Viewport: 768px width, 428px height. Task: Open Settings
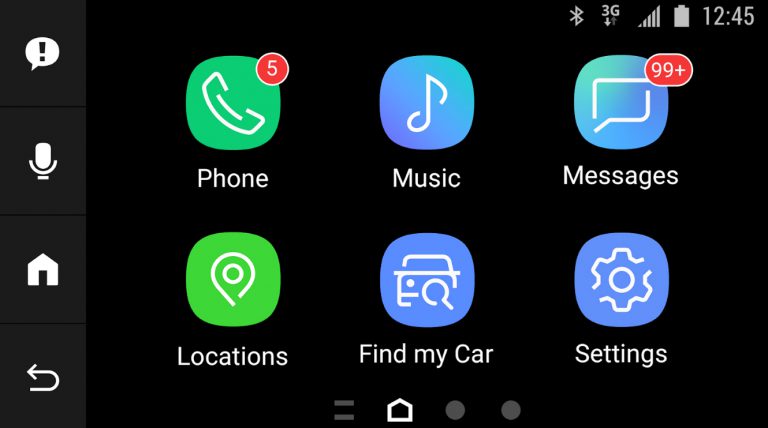tap(620, 279)
